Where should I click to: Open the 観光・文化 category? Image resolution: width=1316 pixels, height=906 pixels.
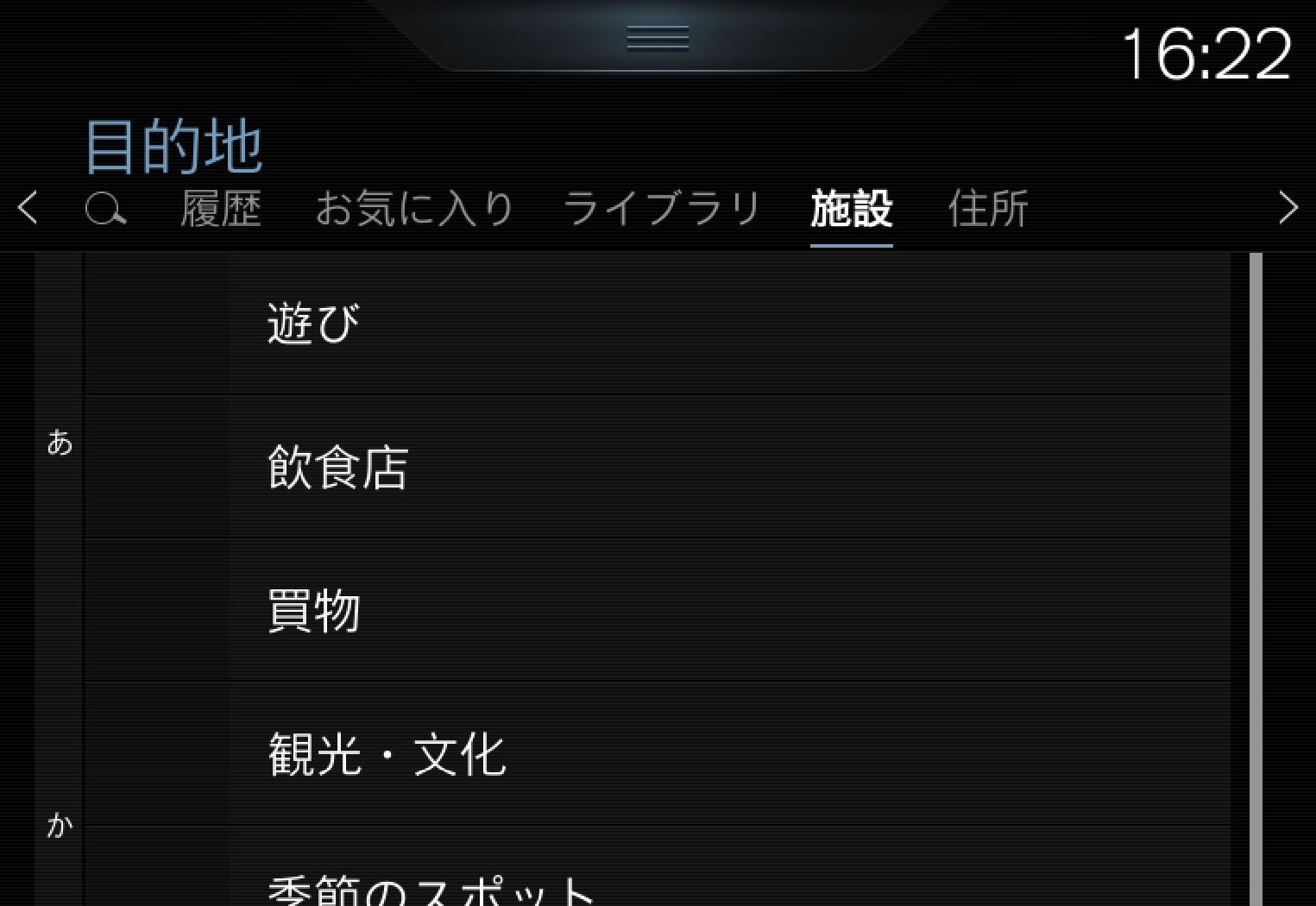(x=656, y=754)
